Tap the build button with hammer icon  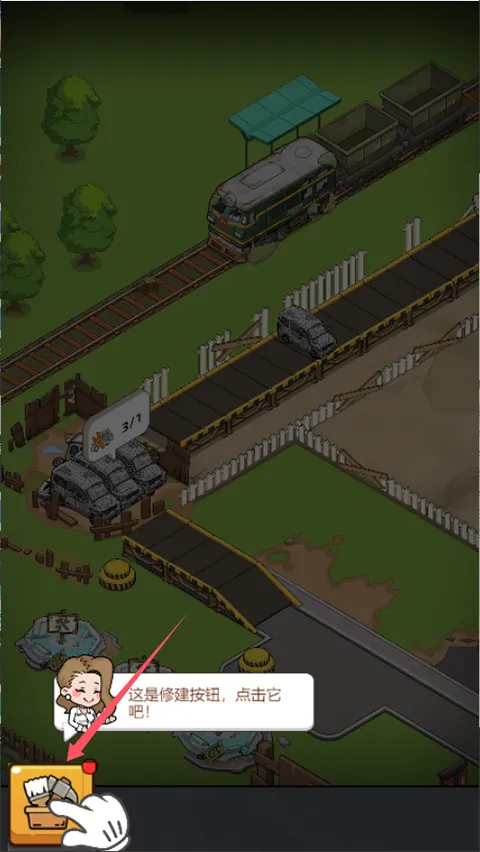coord(51,805)
